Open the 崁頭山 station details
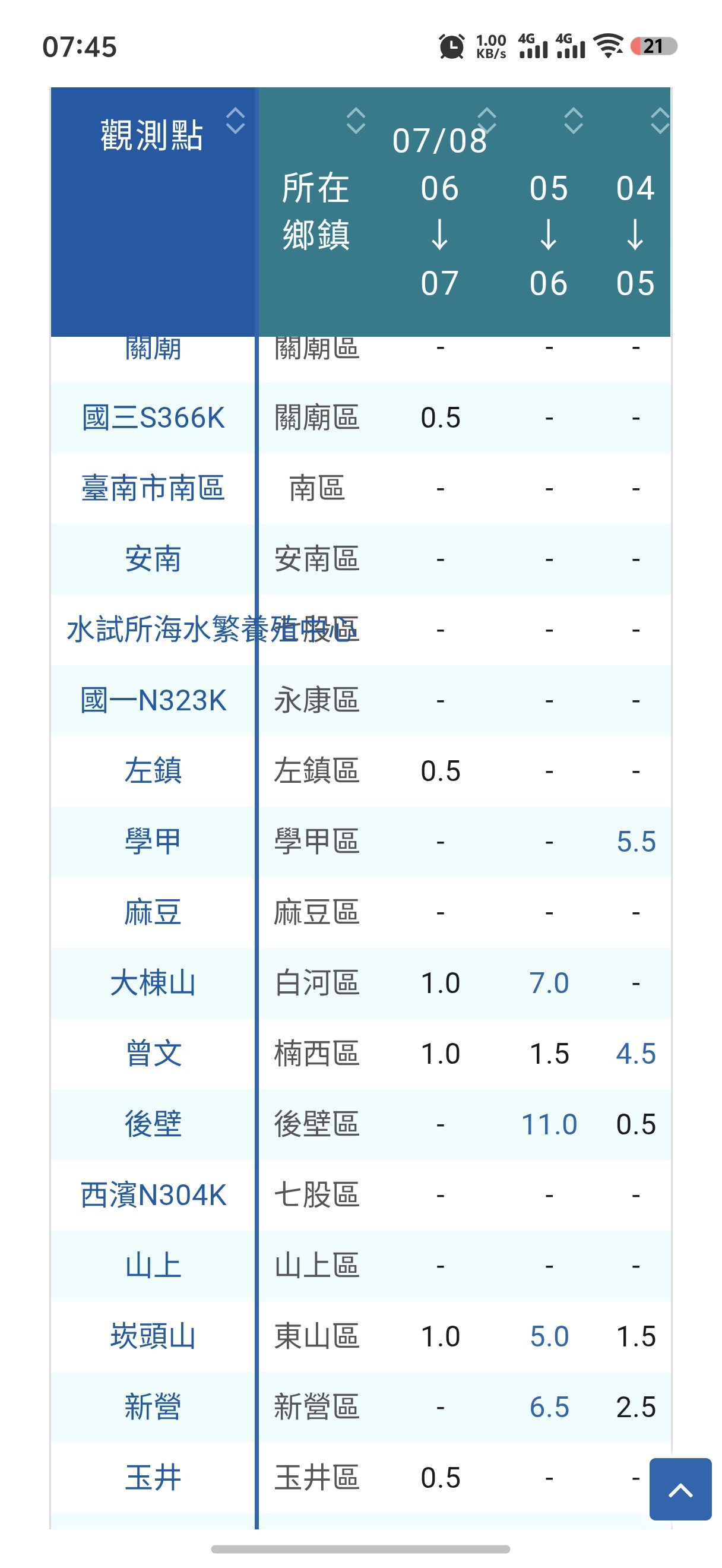This screenshot has height=1568, width=722. pos(153,1336)
